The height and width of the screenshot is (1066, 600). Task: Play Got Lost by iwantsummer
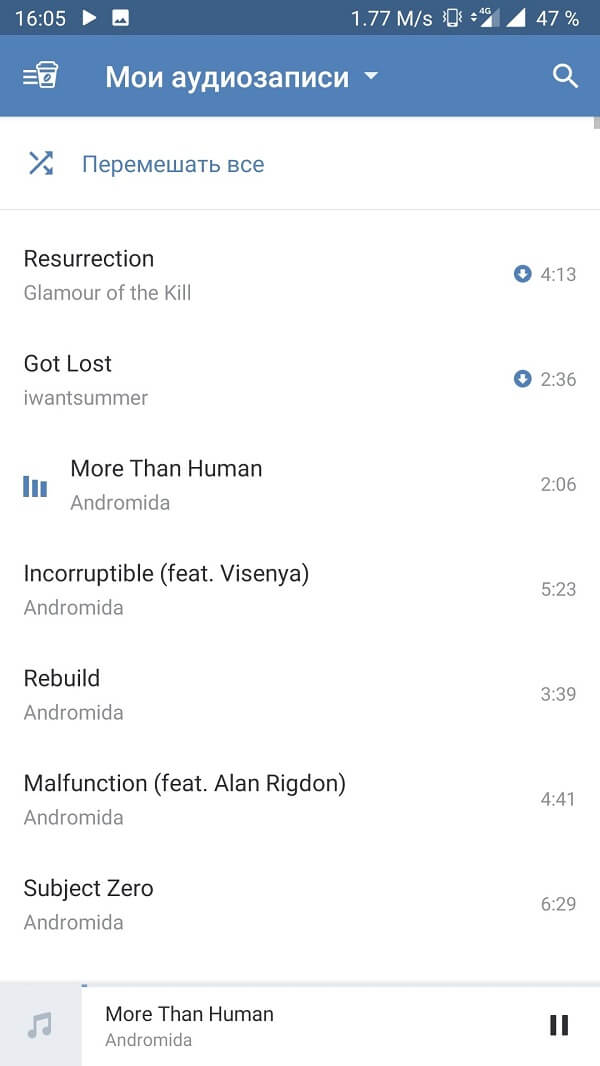pos(260,379)
